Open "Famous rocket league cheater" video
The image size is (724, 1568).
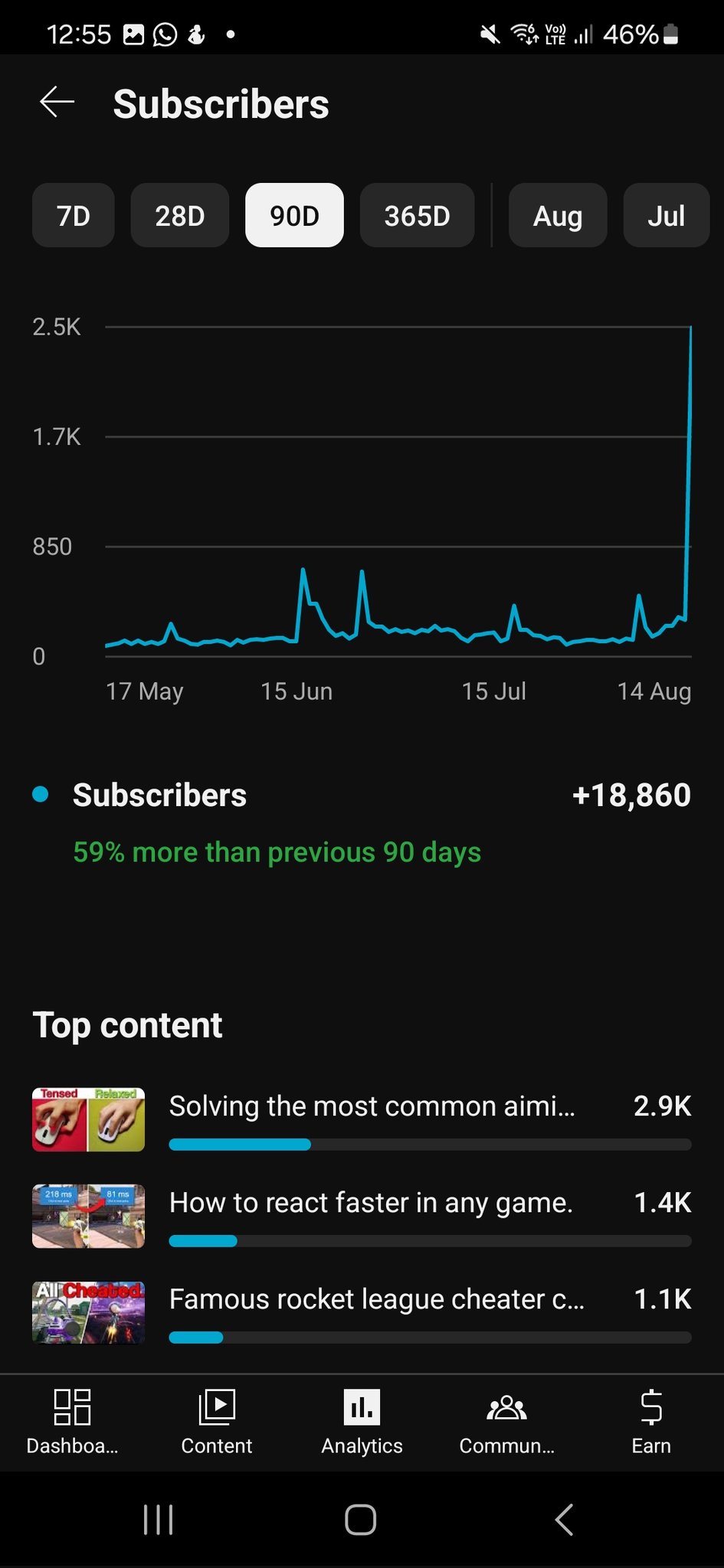(x=376, y=1300)
